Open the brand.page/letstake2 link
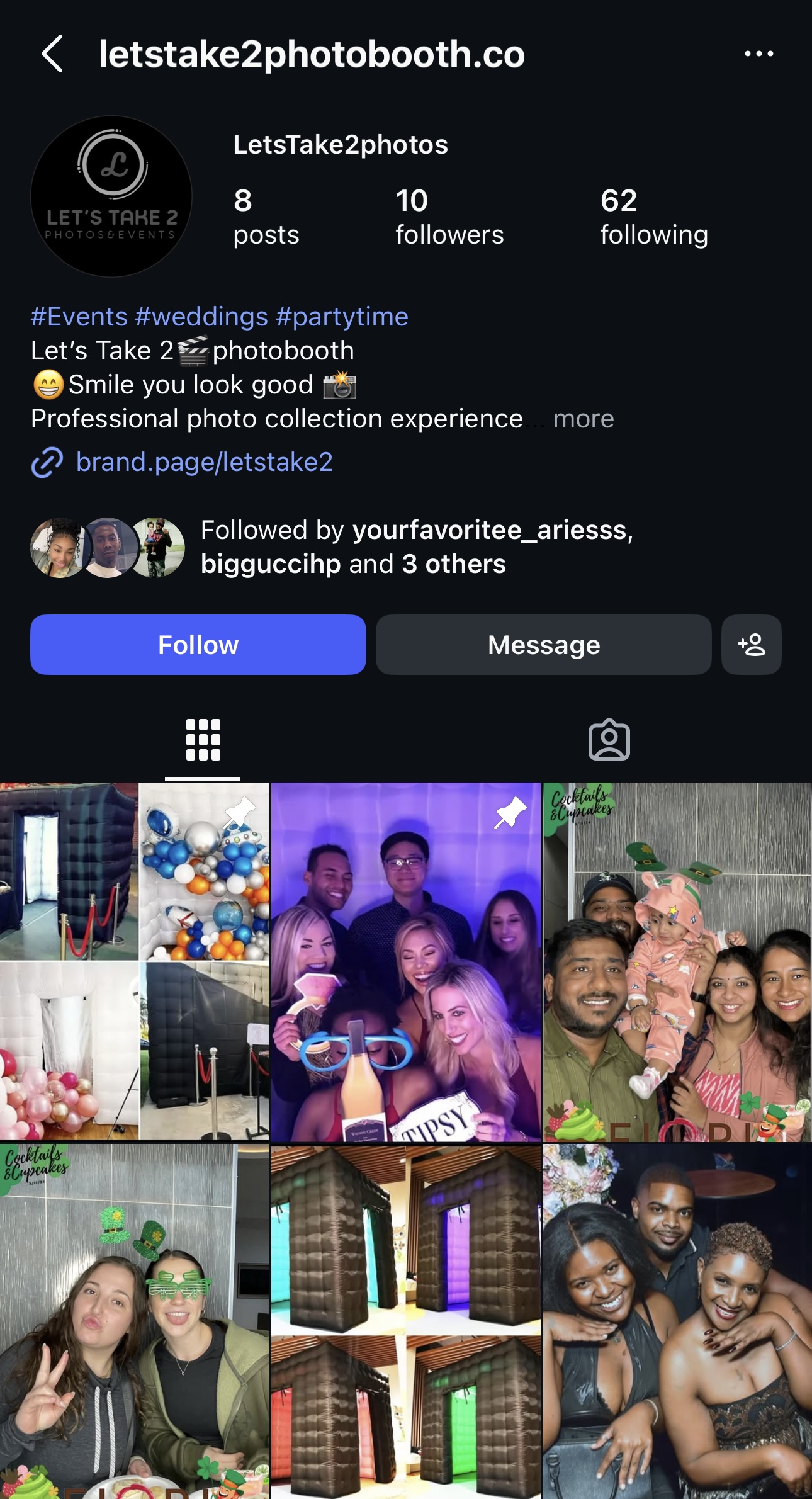The width and height of the screenshot is (812, 1499). click(204, 462)
